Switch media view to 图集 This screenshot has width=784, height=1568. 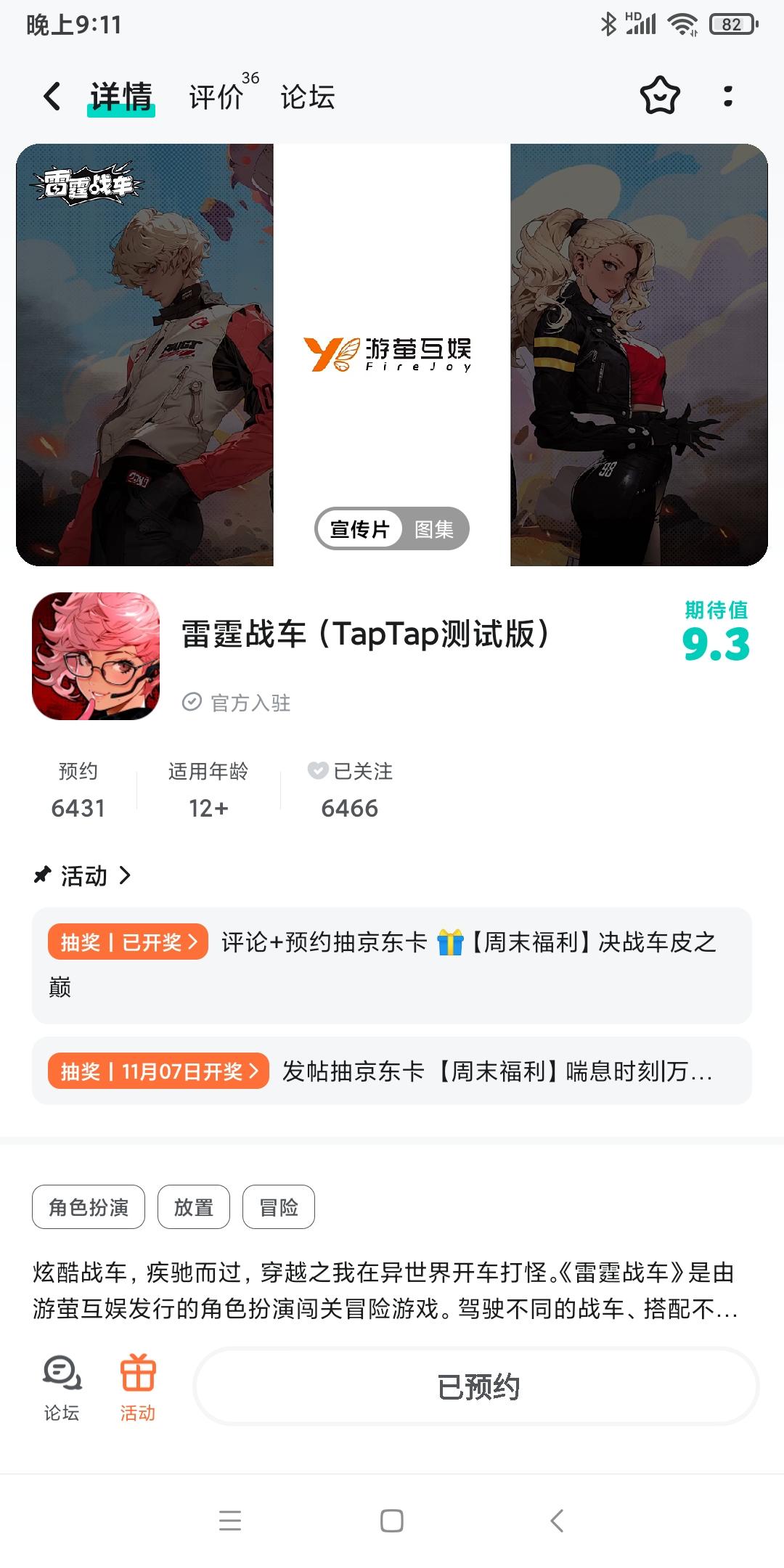coord(434,529)
